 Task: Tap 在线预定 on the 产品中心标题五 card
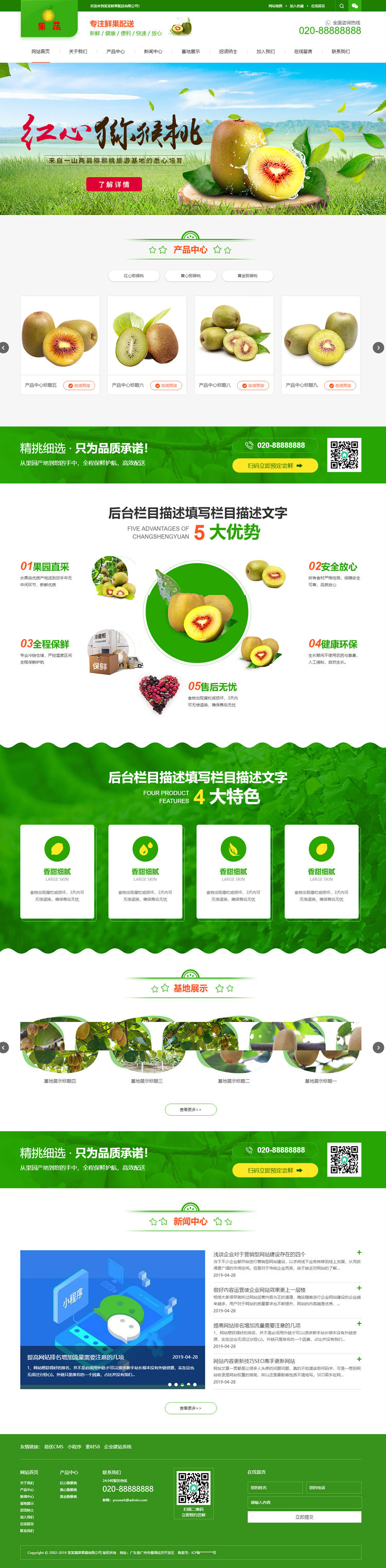(79, 385)
